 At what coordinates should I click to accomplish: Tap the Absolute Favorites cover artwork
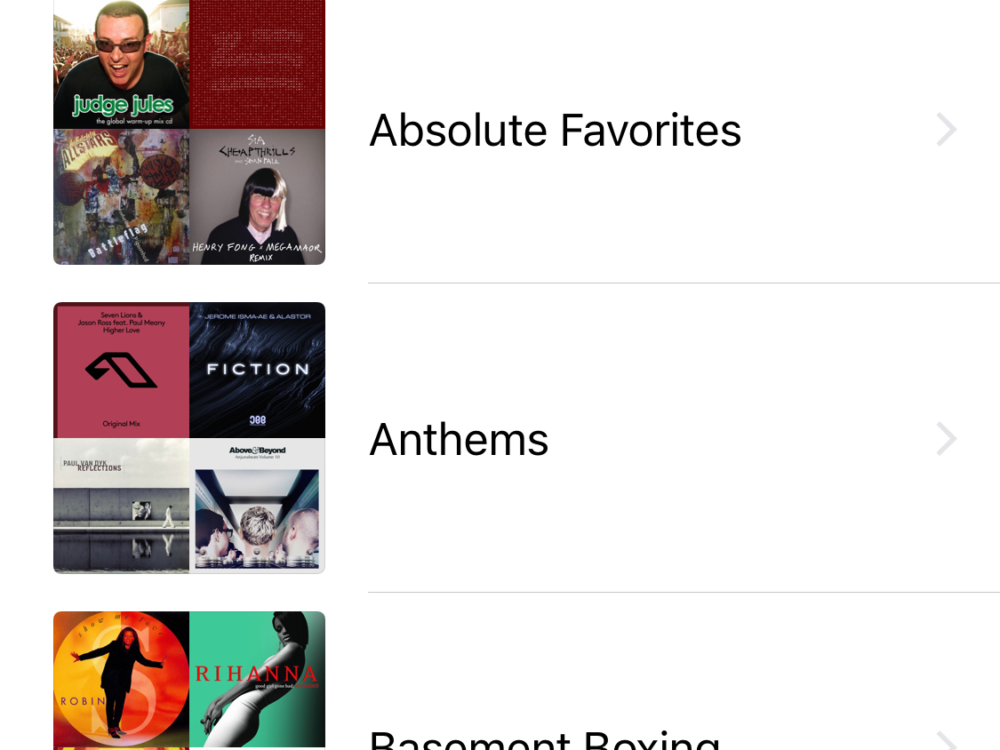189,130
